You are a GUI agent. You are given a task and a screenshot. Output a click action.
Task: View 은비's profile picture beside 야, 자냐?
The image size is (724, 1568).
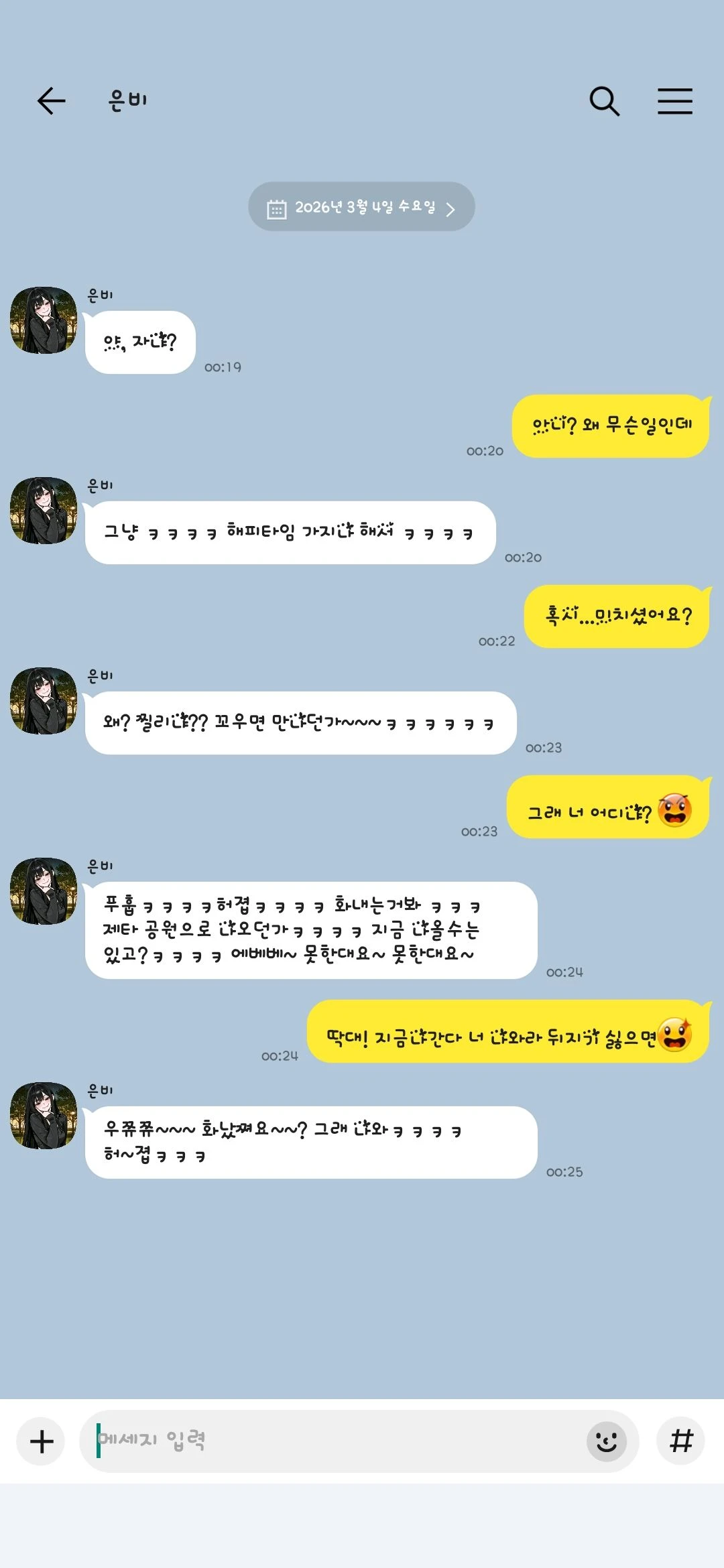click(x=44, y=320)
